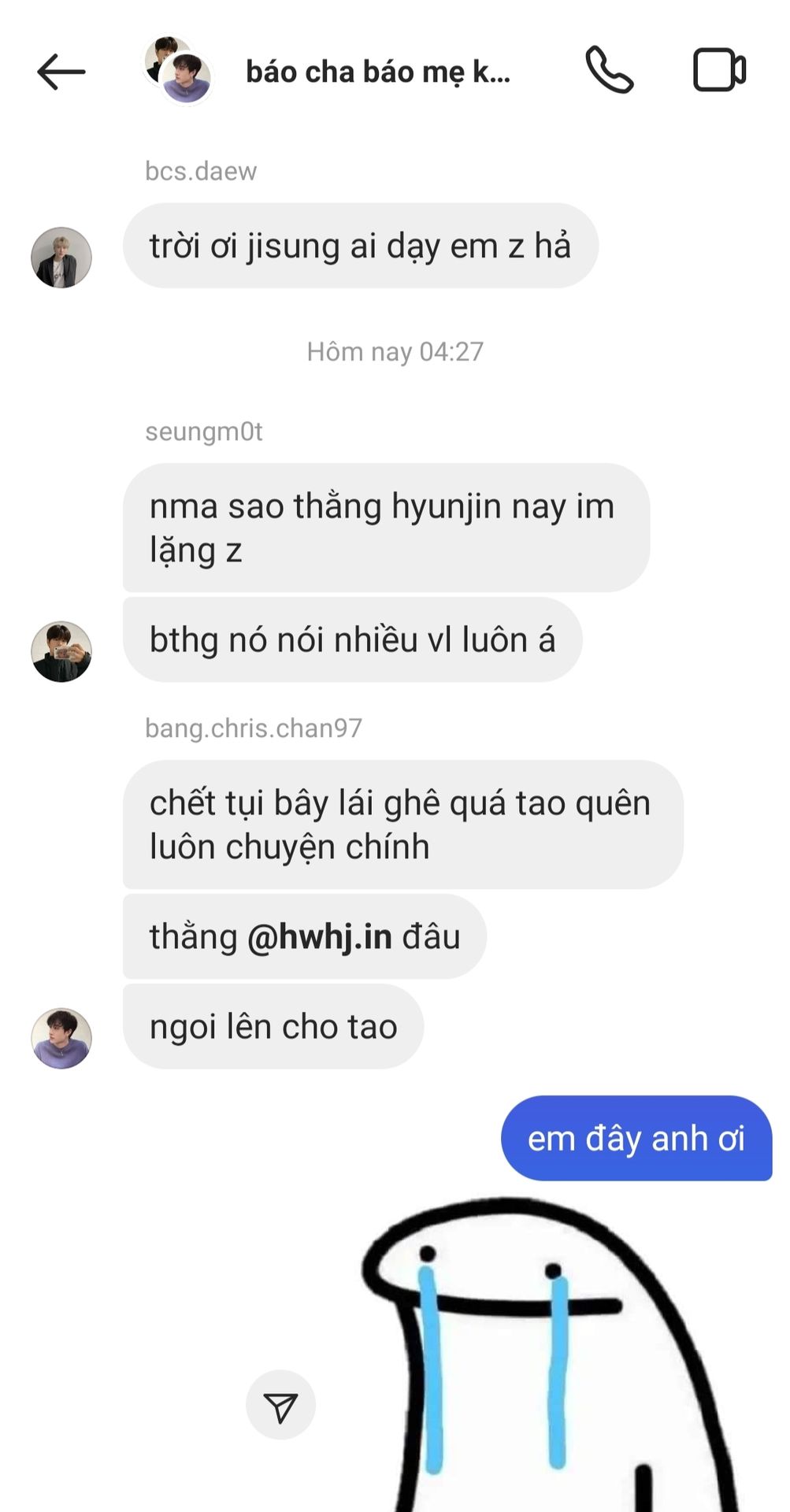Viewport: 790px width, 1512px height.
Task: Open bcs.daew's profile picture
Action: 61,258
